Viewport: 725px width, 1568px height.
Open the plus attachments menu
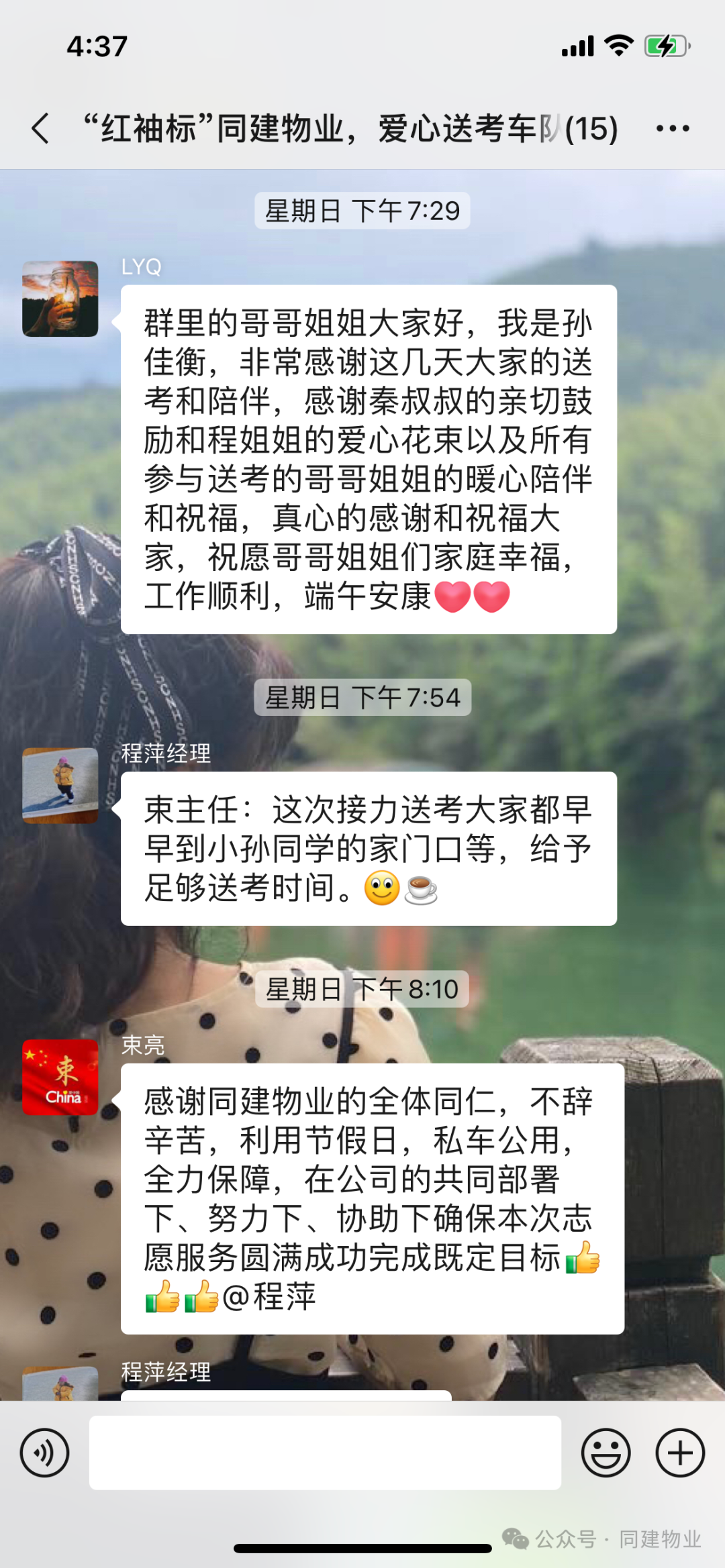click(679, 1453)
